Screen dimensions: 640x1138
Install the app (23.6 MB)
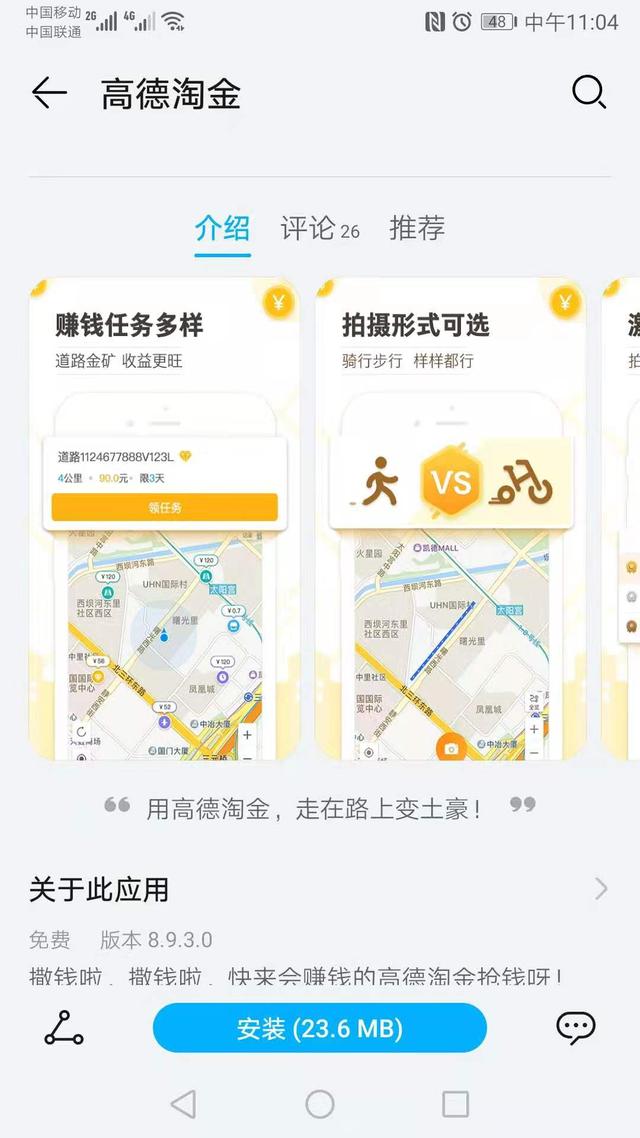coord(319,1028)
